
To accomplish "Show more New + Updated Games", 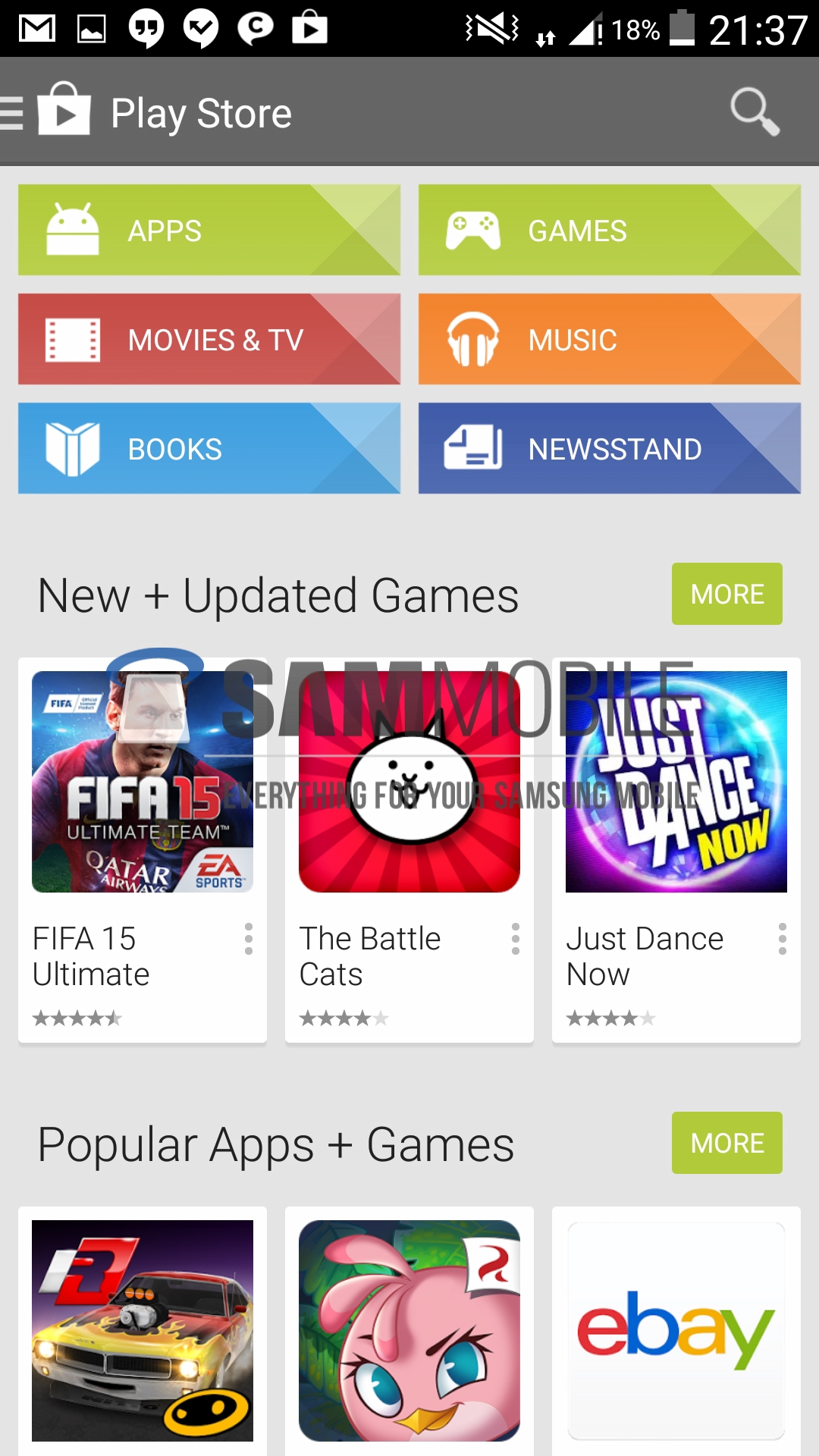I will (726, 594).
